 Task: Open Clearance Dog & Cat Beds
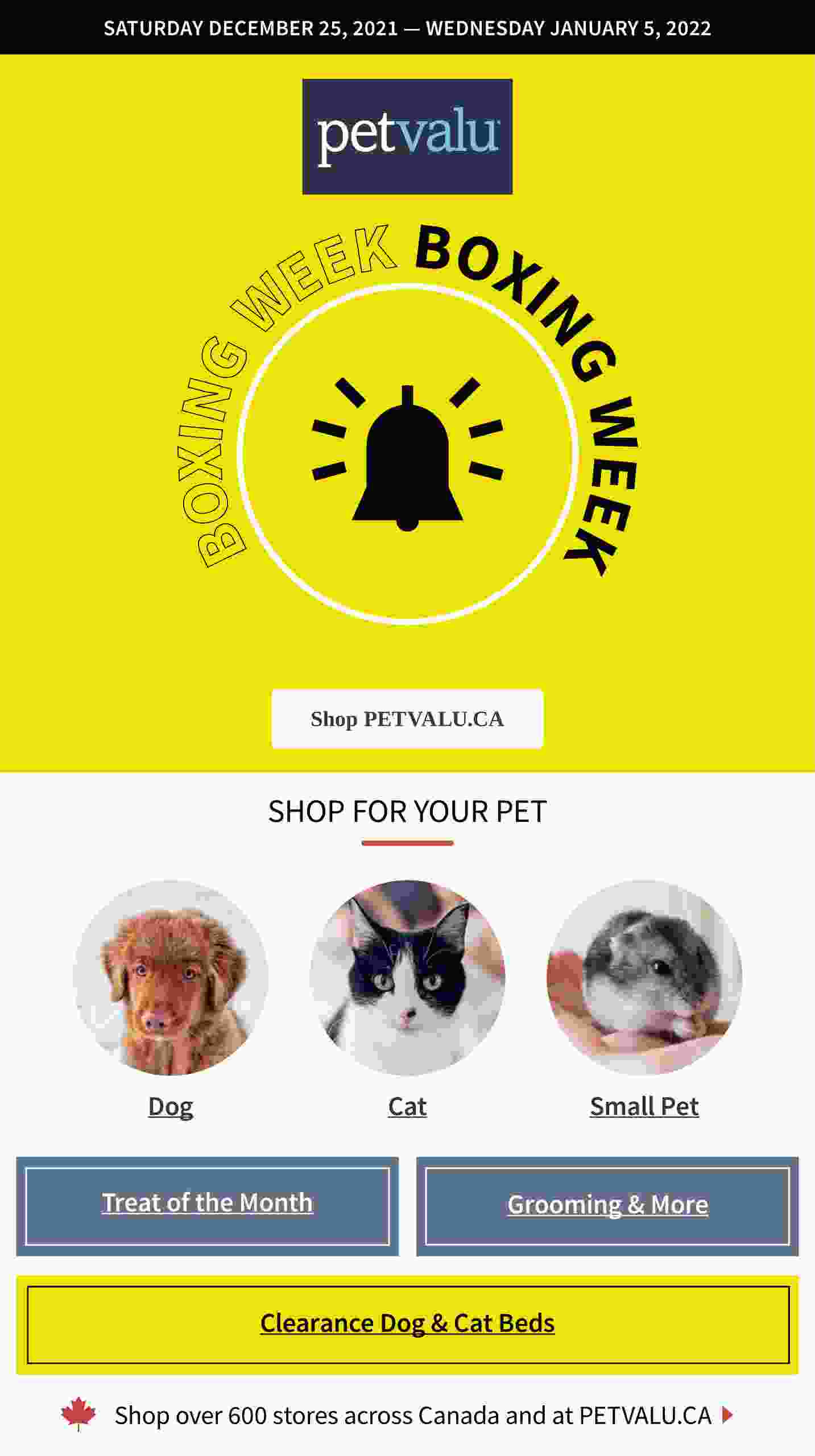click(x=407, y=1323)
